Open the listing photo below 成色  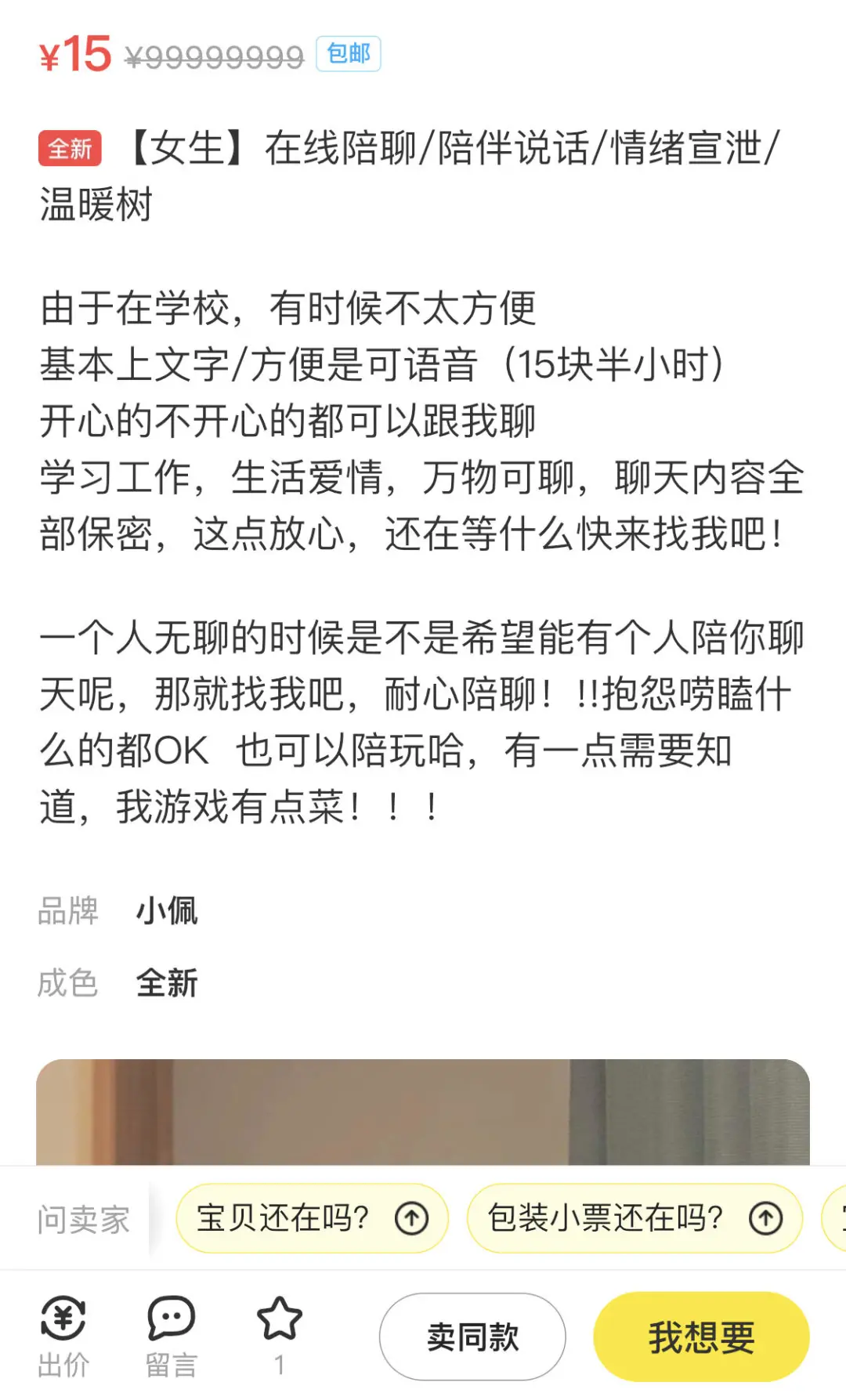(423, 1112)
